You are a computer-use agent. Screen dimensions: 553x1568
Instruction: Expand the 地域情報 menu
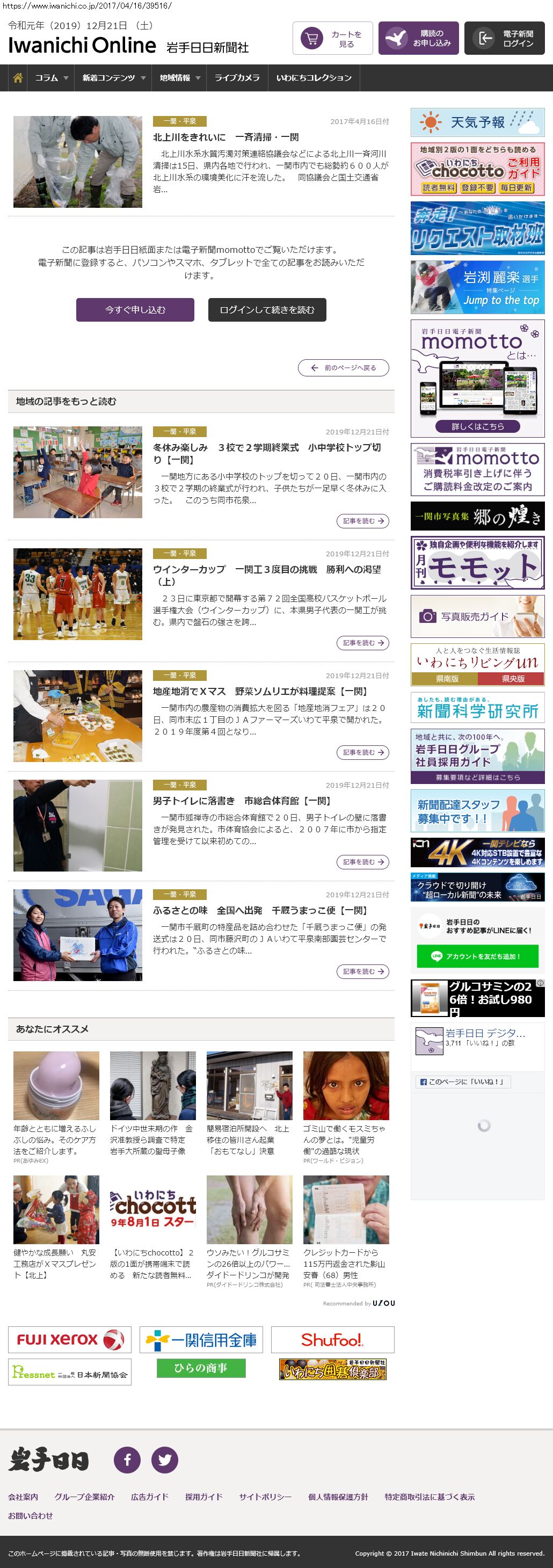click(x=179, y=78)
